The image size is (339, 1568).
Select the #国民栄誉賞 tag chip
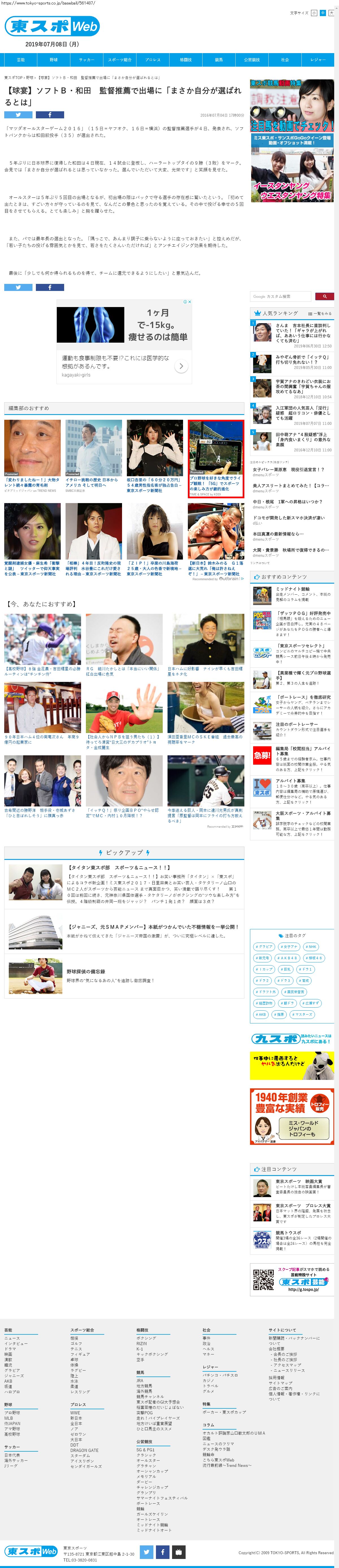(x=294, y=991)
